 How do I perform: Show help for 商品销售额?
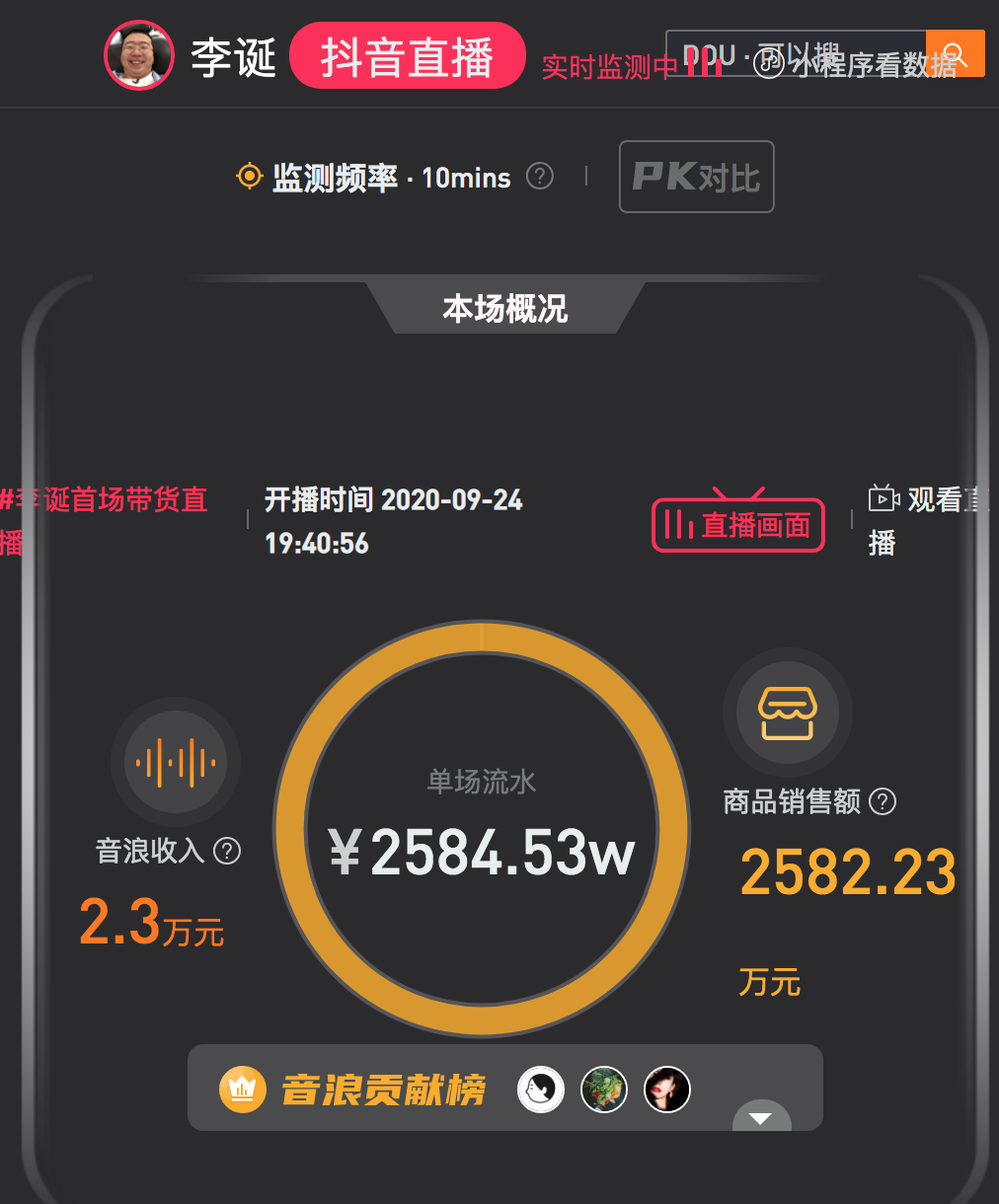[x=883, y=801]
